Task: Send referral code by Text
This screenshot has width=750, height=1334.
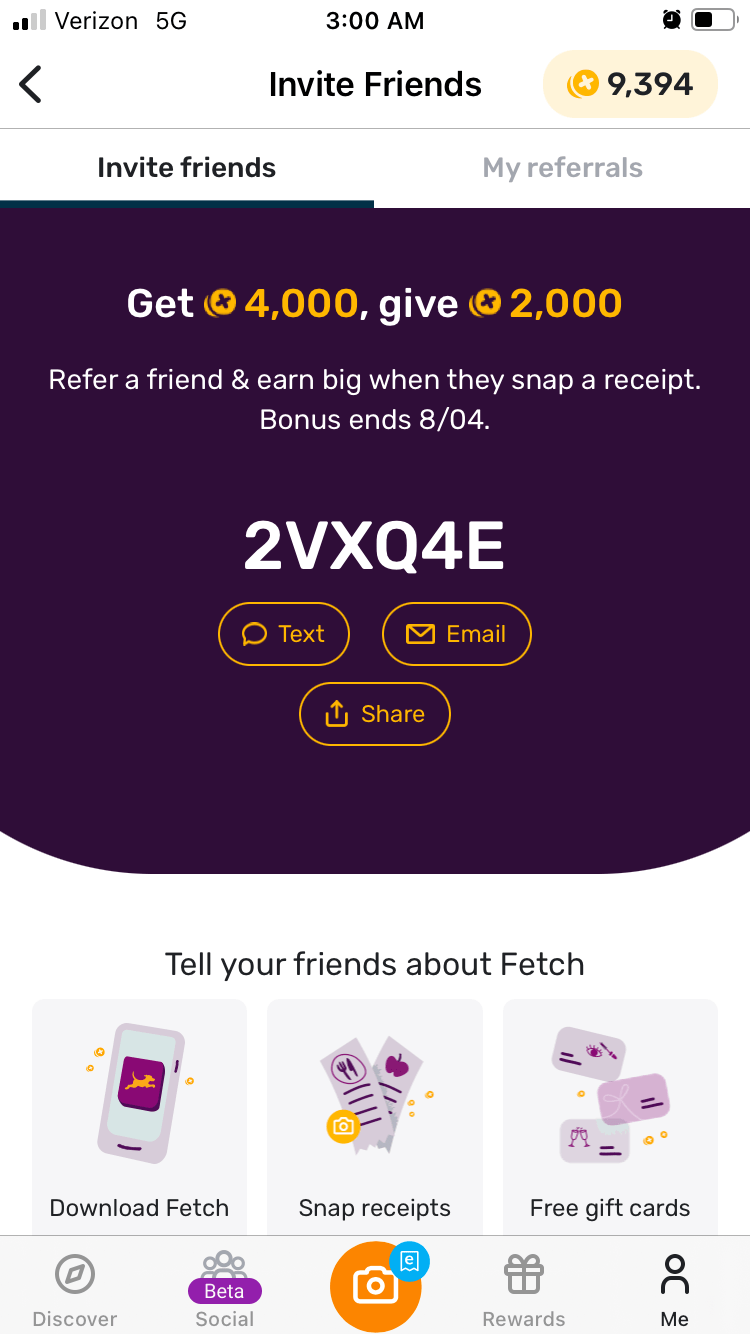Action: tap(284, 634)
